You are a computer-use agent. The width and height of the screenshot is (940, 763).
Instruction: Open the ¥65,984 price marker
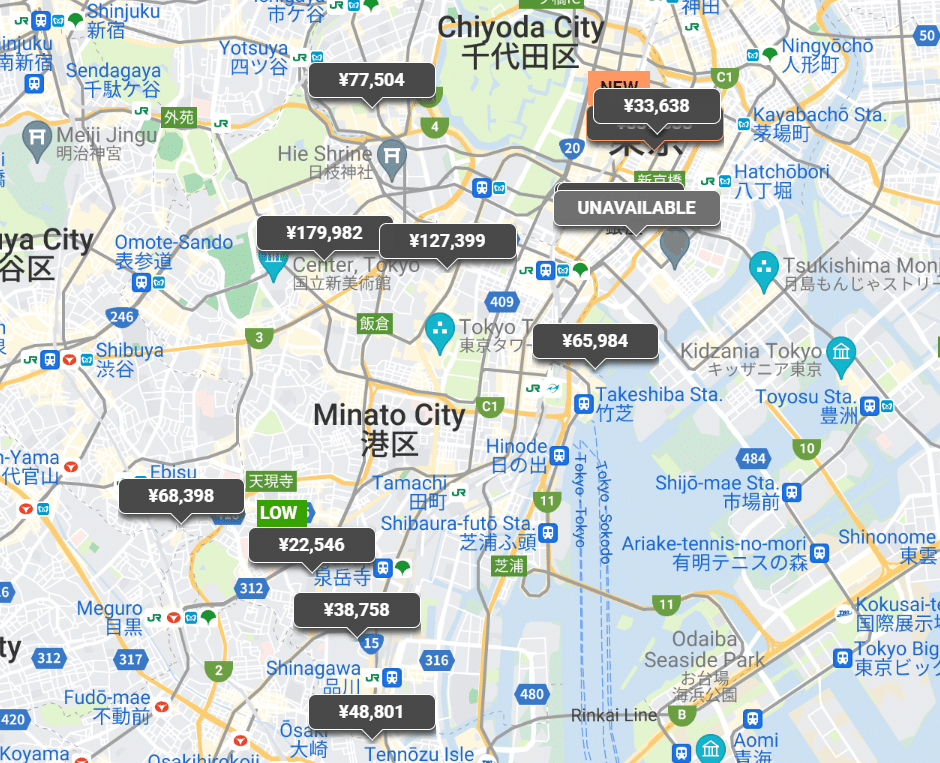595,341
